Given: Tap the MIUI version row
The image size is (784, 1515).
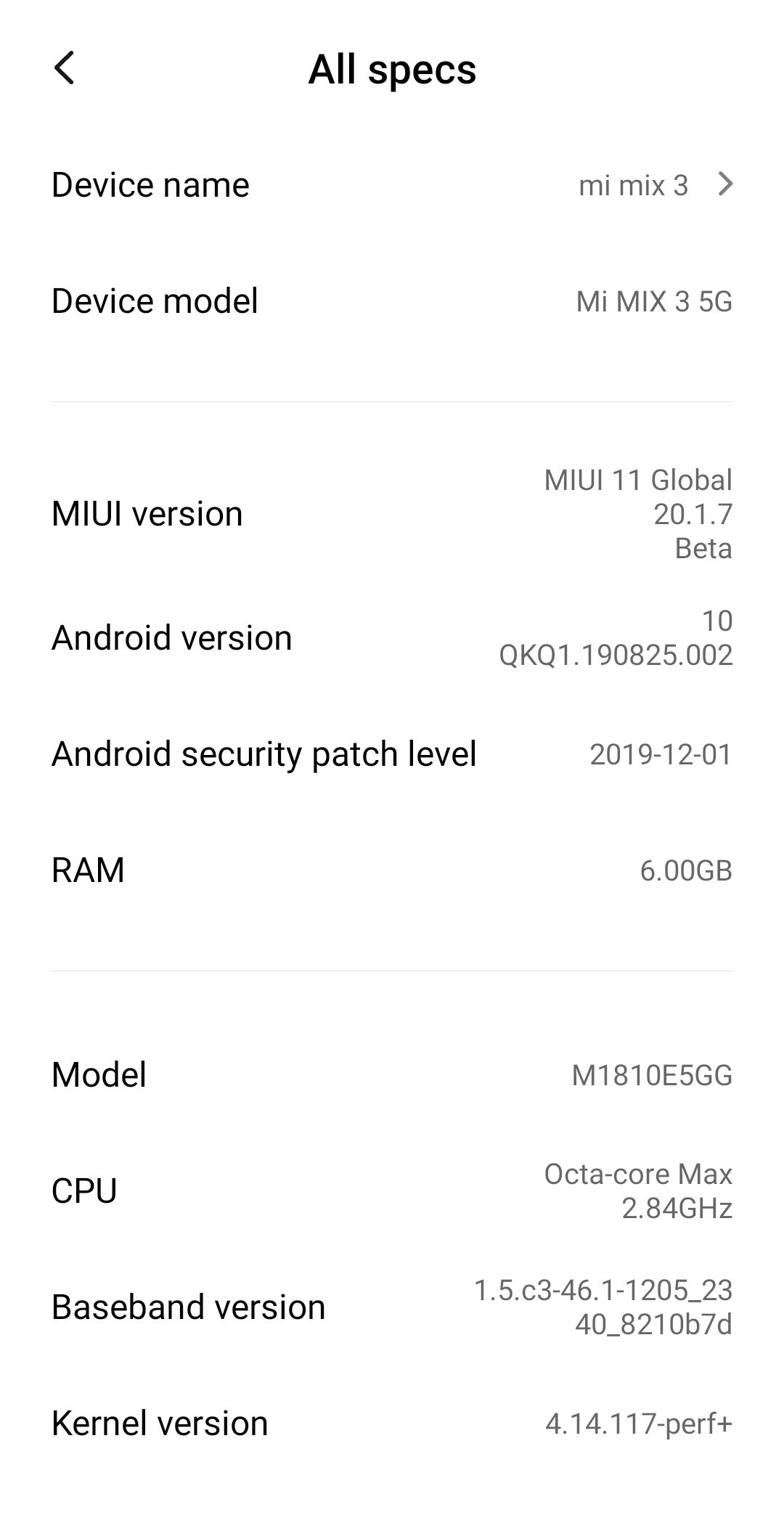Looking at the screenshot, I should point(392,514).
